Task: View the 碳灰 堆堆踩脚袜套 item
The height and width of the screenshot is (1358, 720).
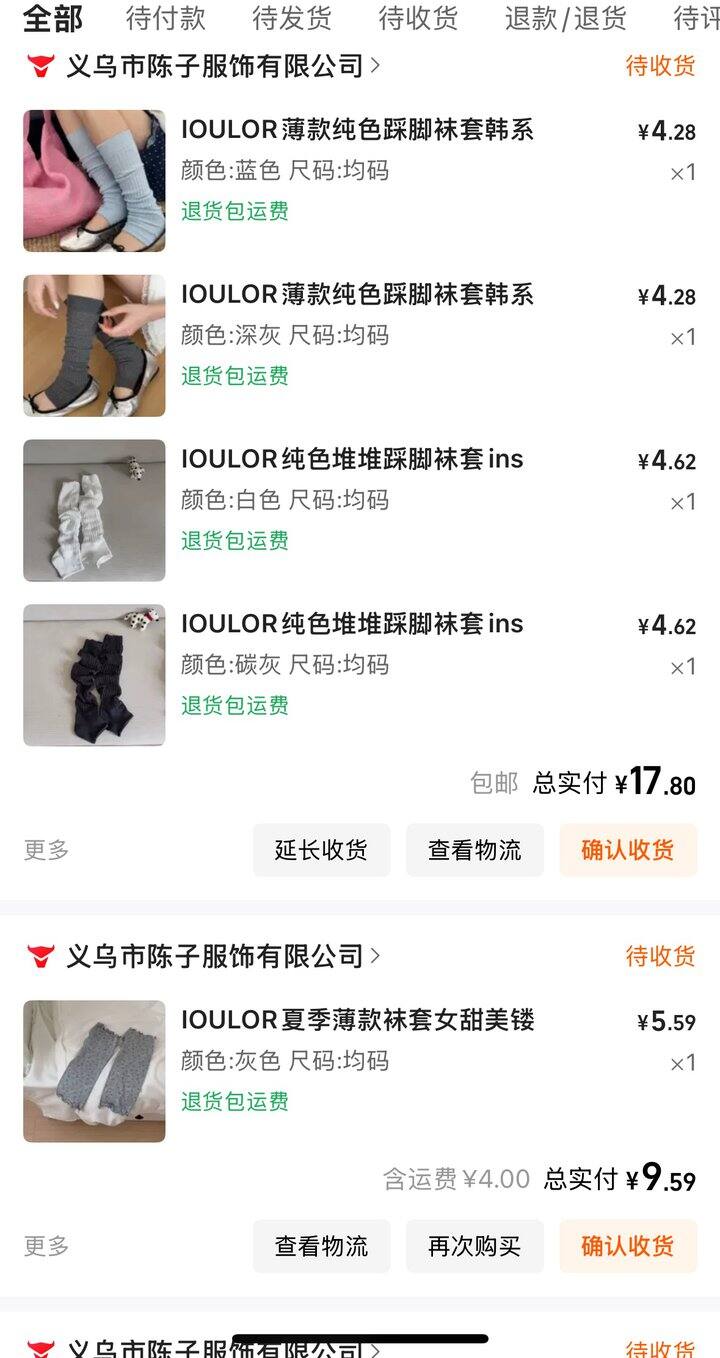Action: click(x=351, y=625)
